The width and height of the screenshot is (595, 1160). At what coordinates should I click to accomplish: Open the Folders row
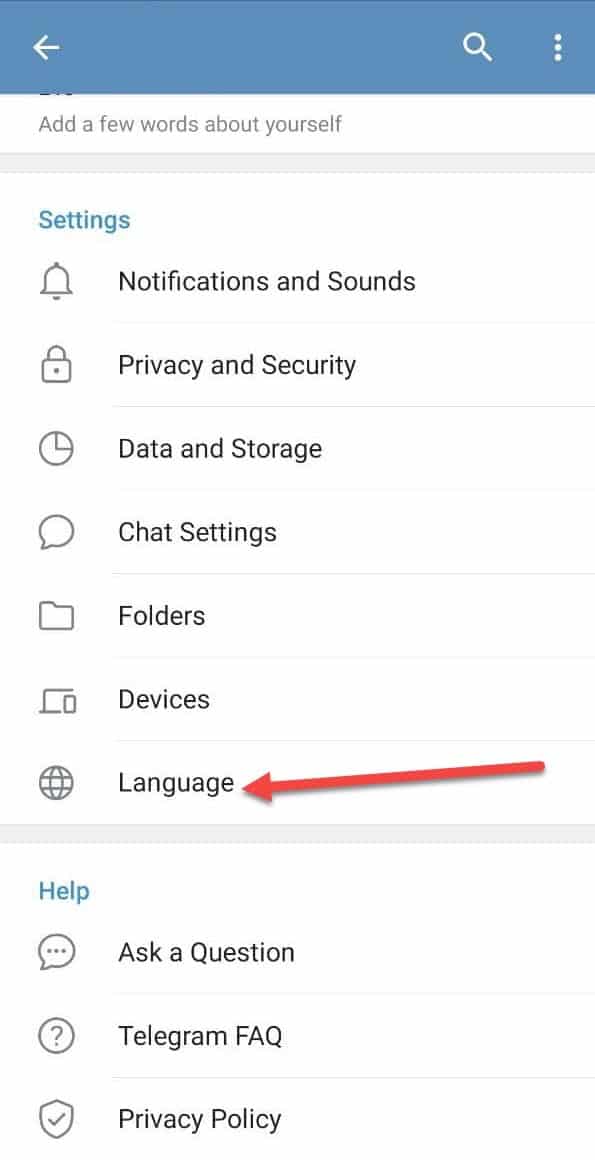[x=298, y=616]
